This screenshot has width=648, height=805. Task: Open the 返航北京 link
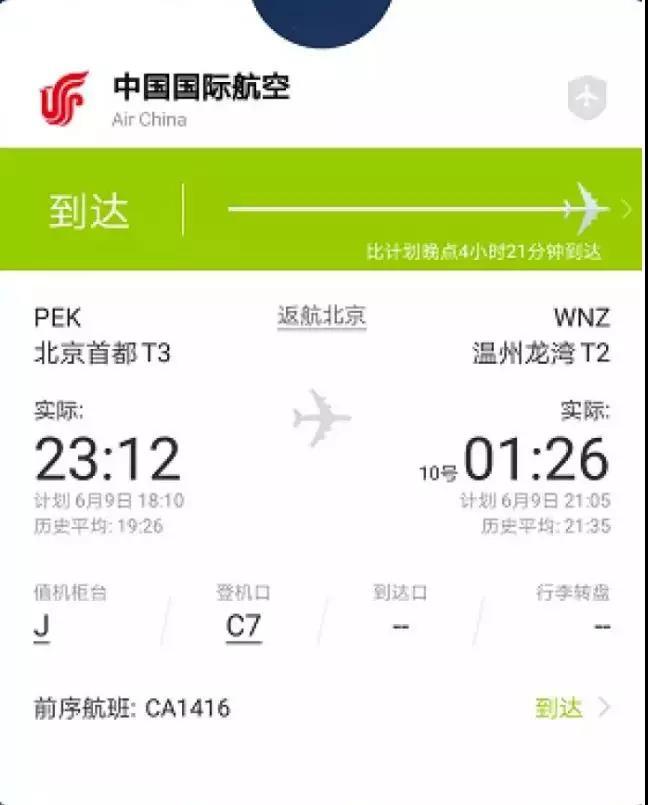point(321,317)
